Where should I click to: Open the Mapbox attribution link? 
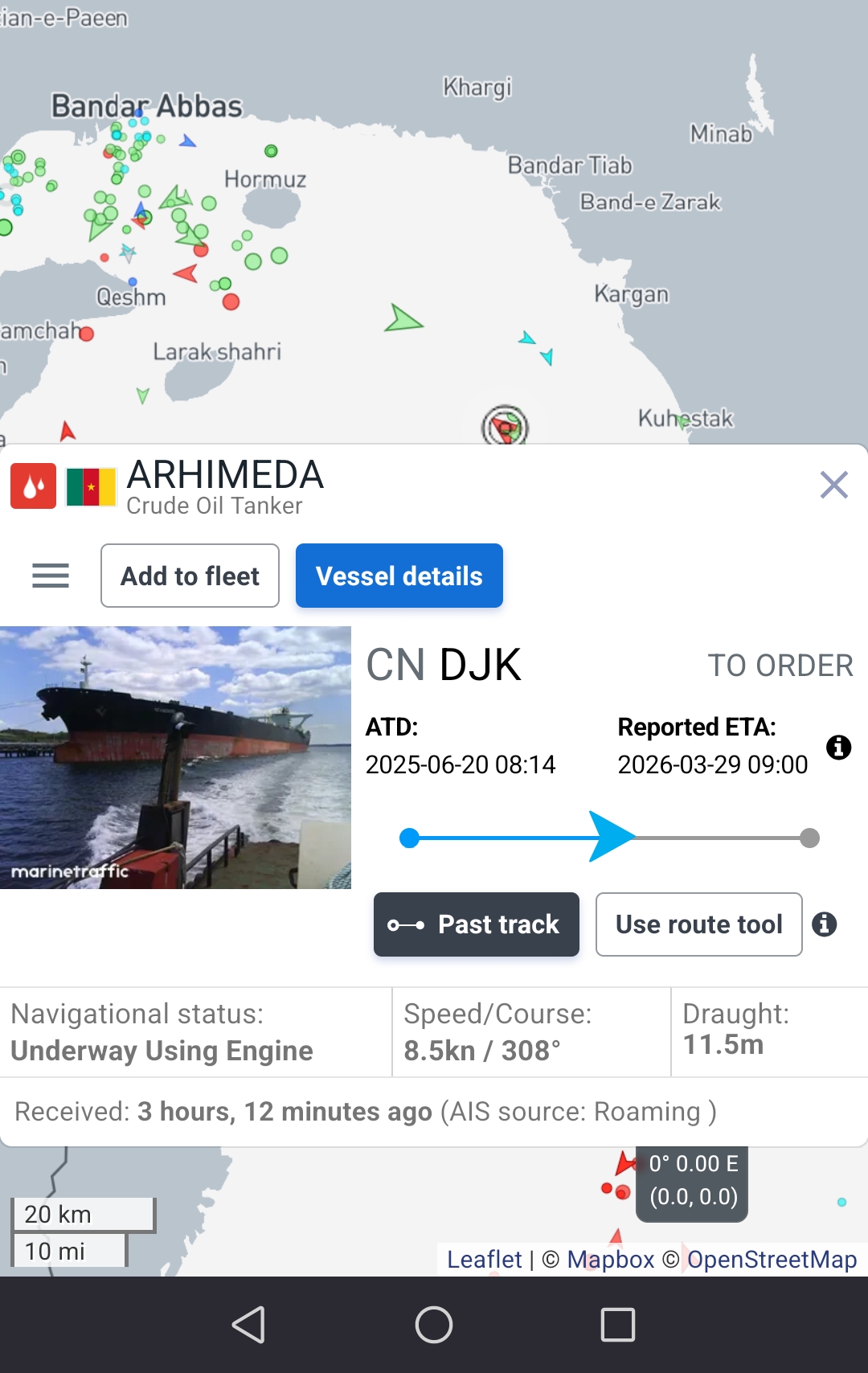tap(610, 1259)
